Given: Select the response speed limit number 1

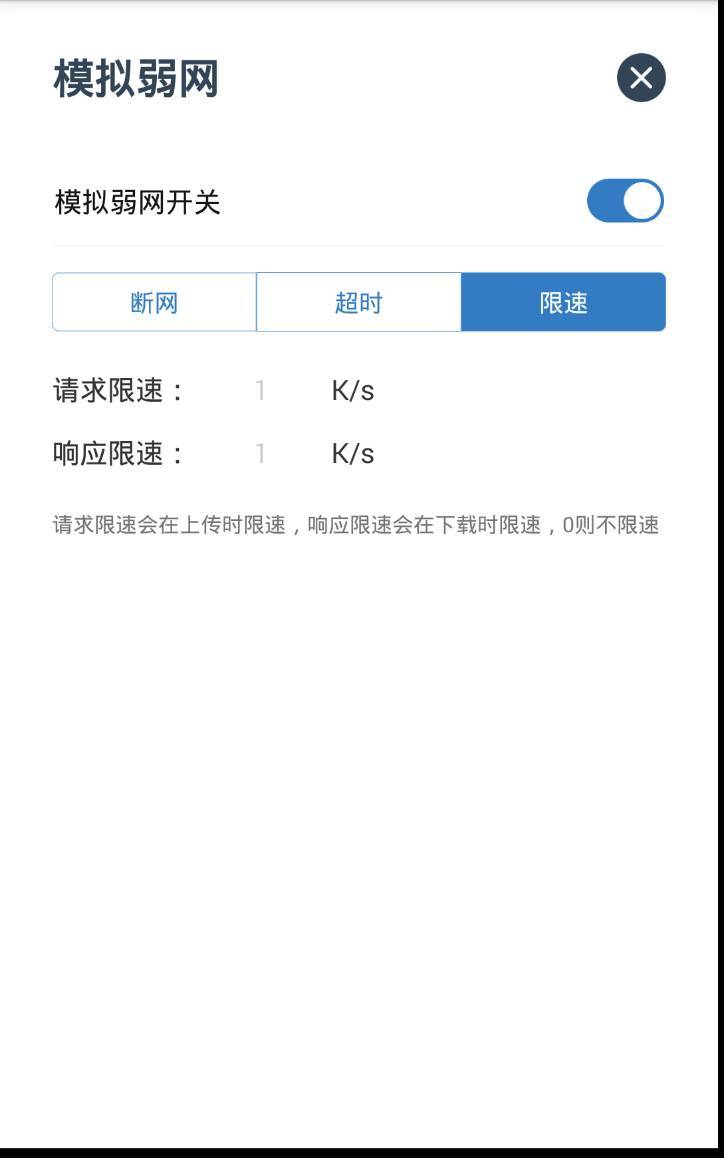Looking at the screenshot, I should pyautogui.click(x=260, y=453).
